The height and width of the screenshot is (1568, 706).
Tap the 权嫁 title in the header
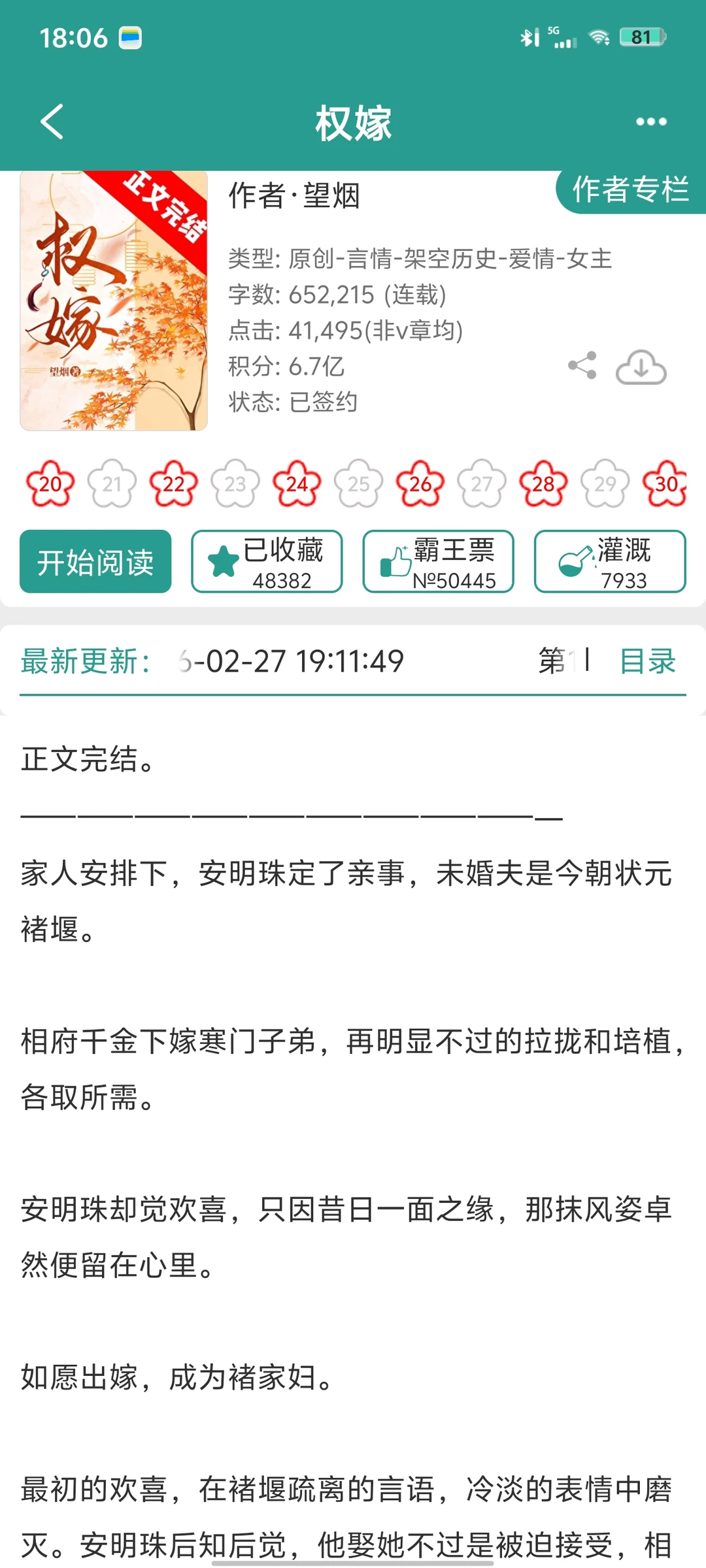coord(353,123)
